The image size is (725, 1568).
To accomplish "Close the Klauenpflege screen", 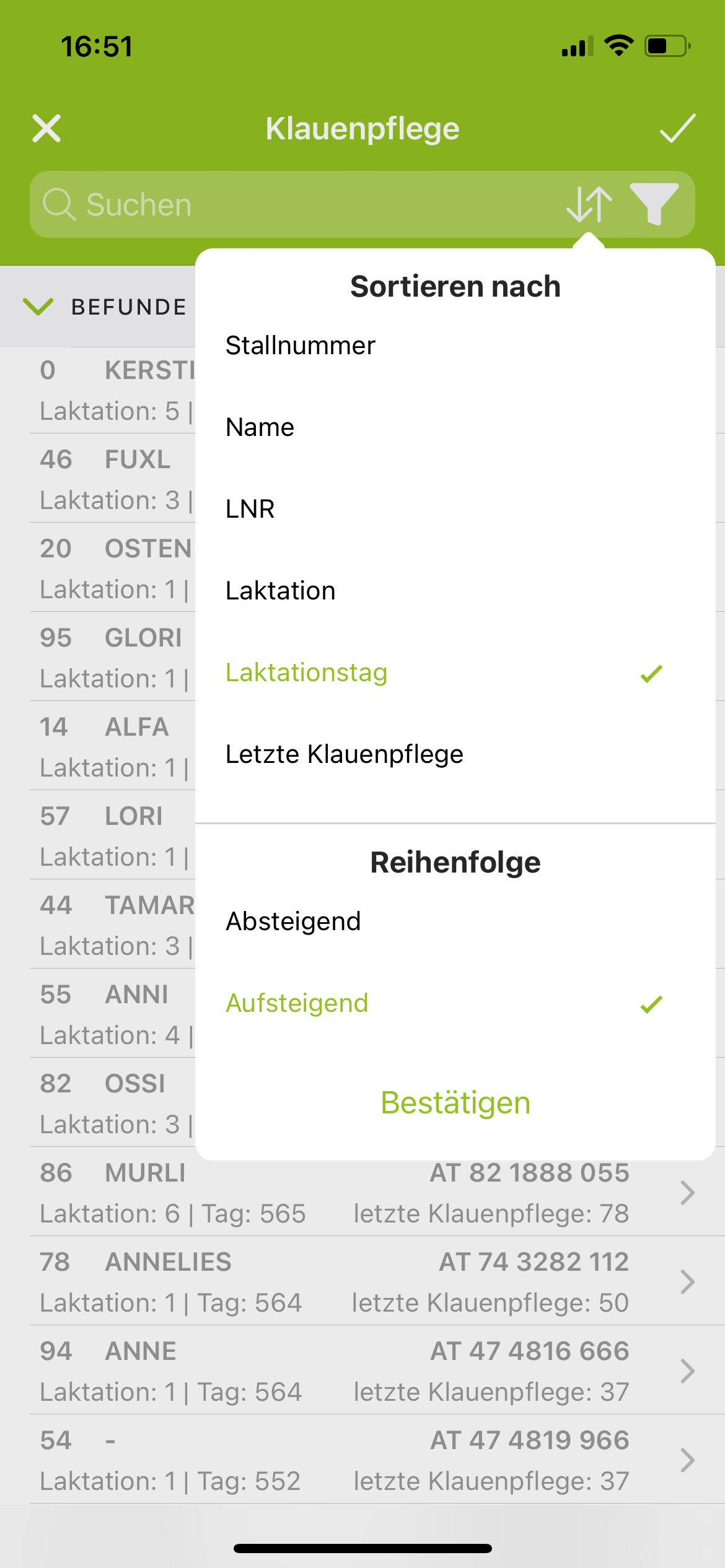I will (x=46, y=129).
